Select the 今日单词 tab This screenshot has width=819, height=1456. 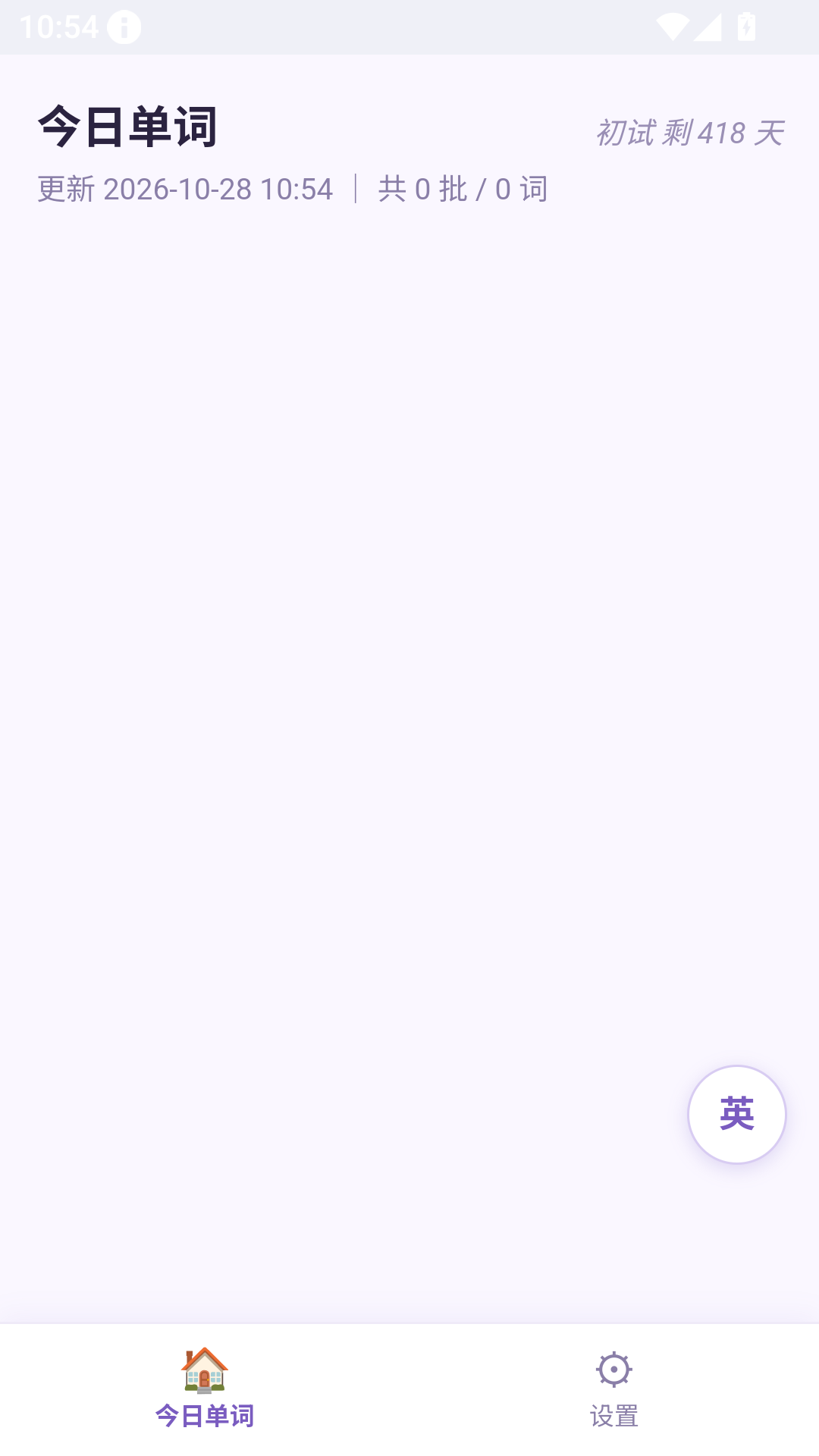[205, 1389]
